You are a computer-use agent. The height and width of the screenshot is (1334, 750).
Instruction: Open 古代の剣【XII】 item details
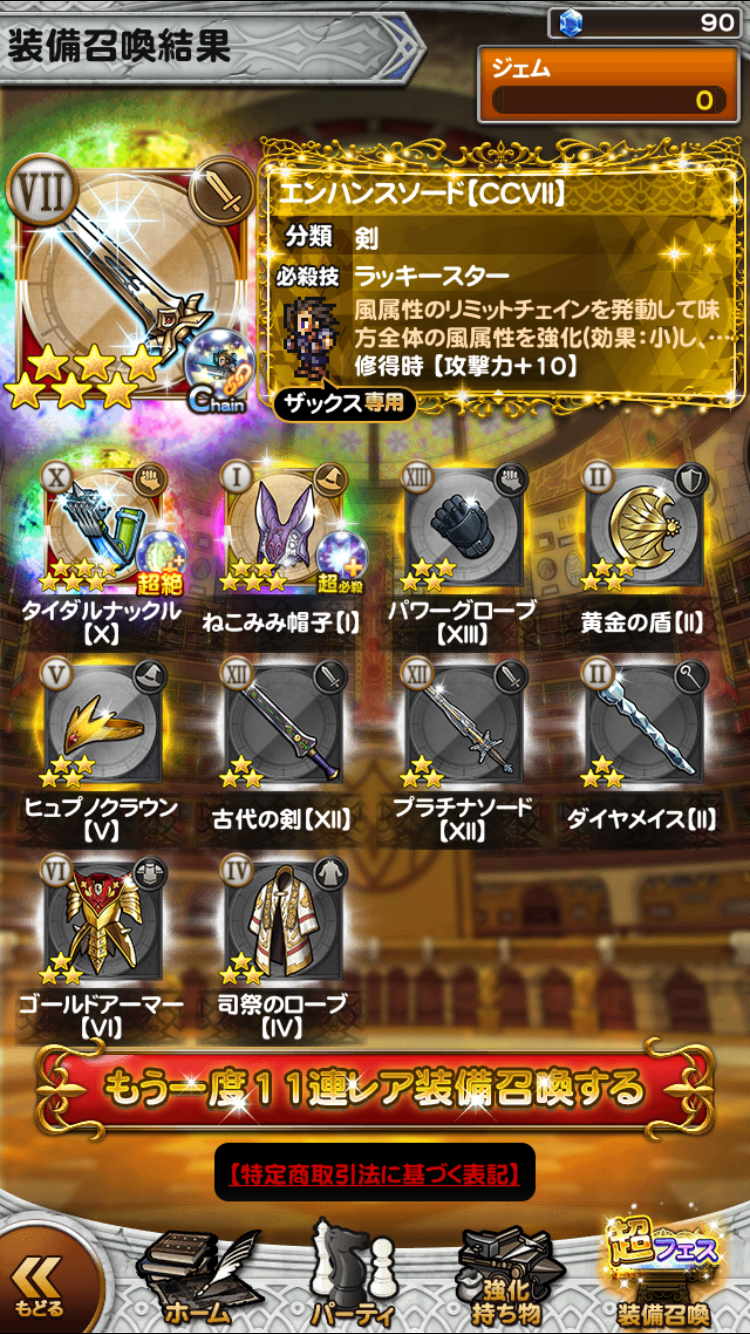pyautogui.click(x=285, y=720)
